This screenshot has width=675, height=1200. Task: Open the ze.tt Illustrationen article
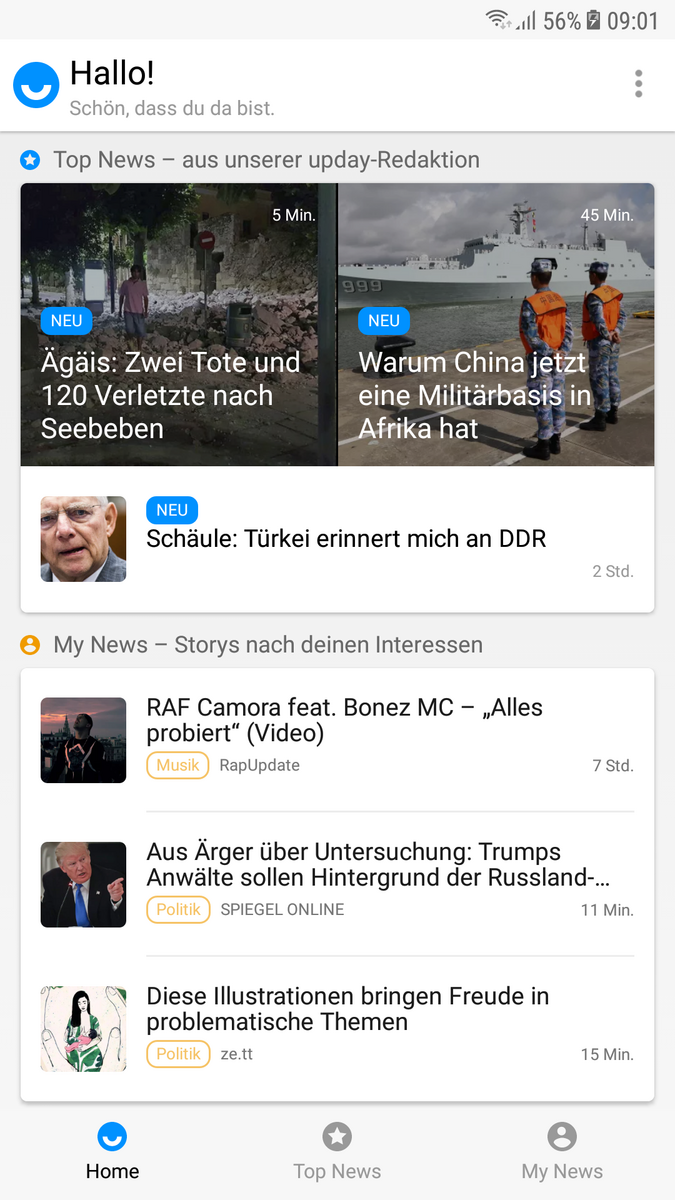(x=347, y=1009)
